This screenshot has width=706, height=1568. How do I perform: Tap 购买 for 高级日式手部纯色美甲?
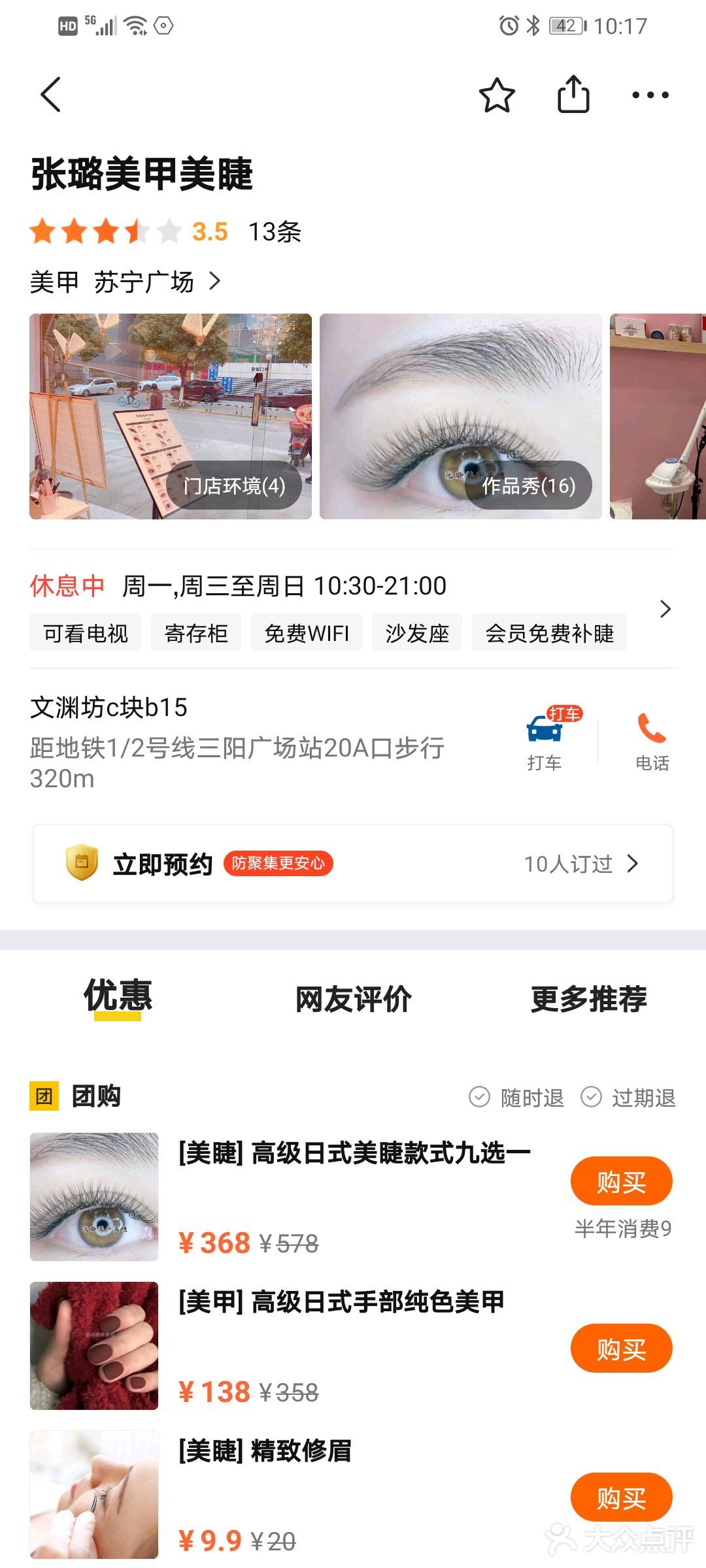click(x=620, y=1348)
